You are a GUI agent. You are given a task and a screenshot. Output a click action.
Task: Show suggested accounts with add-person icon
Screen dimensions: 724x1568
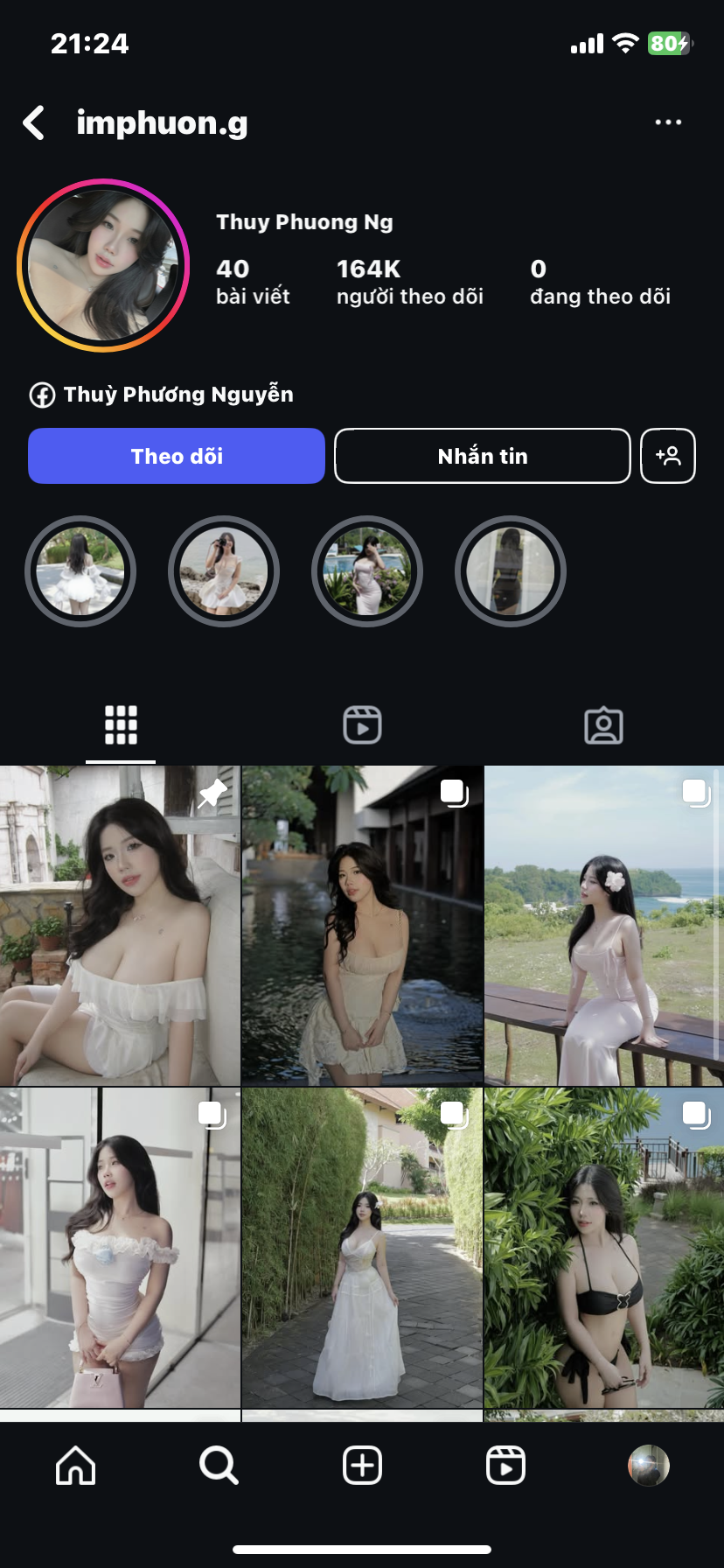tap(668, 456)
